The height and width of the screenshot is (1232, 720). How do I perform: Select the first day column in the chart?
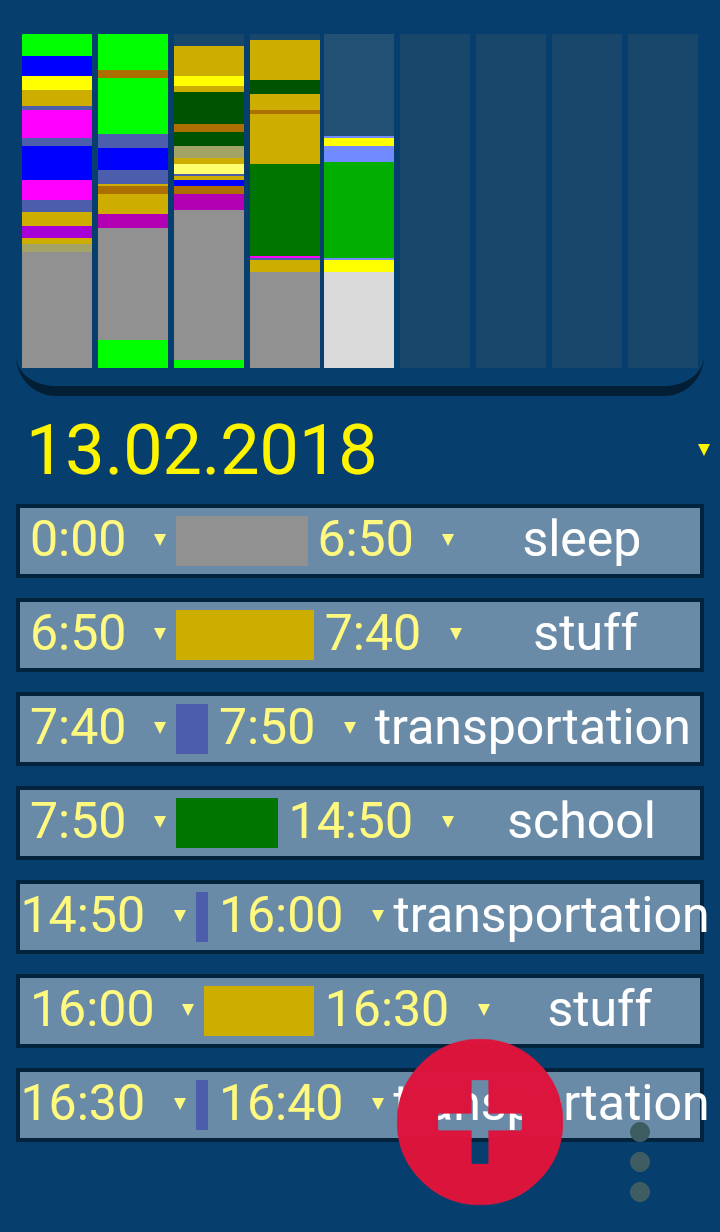coord(57,200)
